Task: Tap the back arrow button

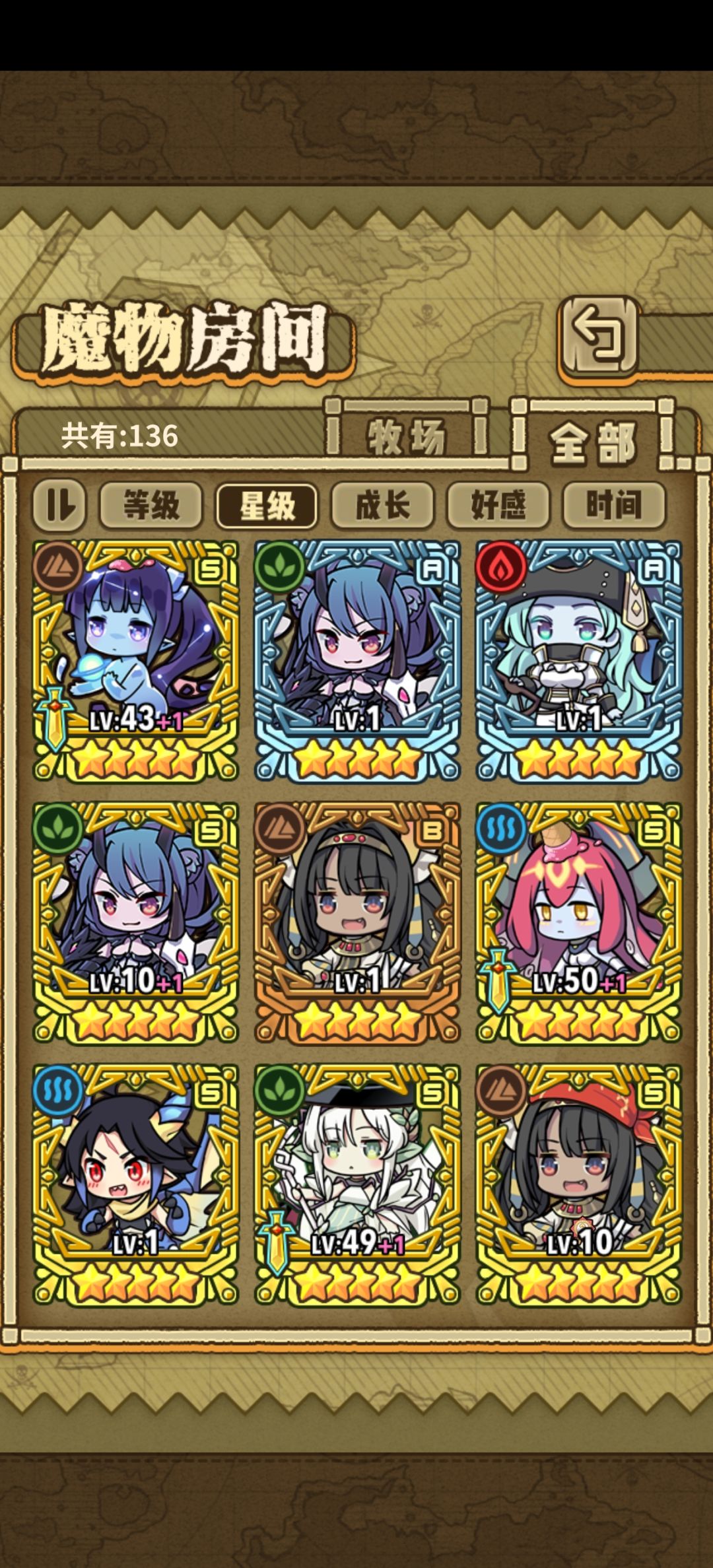Action: tap(599, 336)
